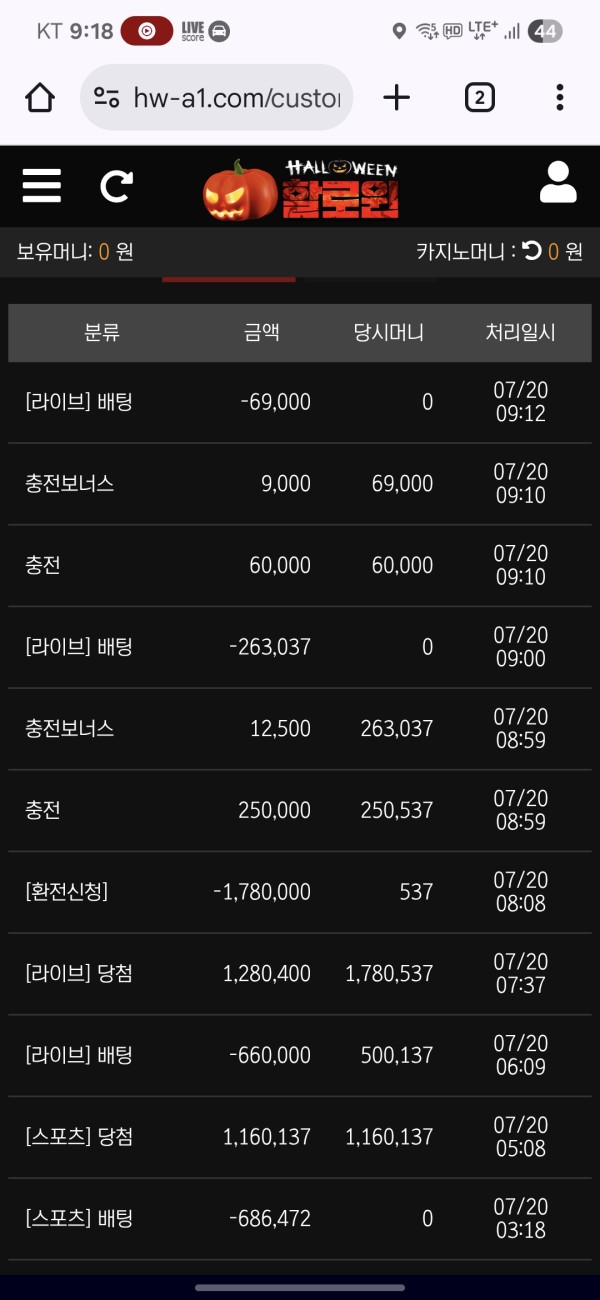Go to the browser home page
The image size is (600, 1300).
pyautogui.click(x=40, y=97)
